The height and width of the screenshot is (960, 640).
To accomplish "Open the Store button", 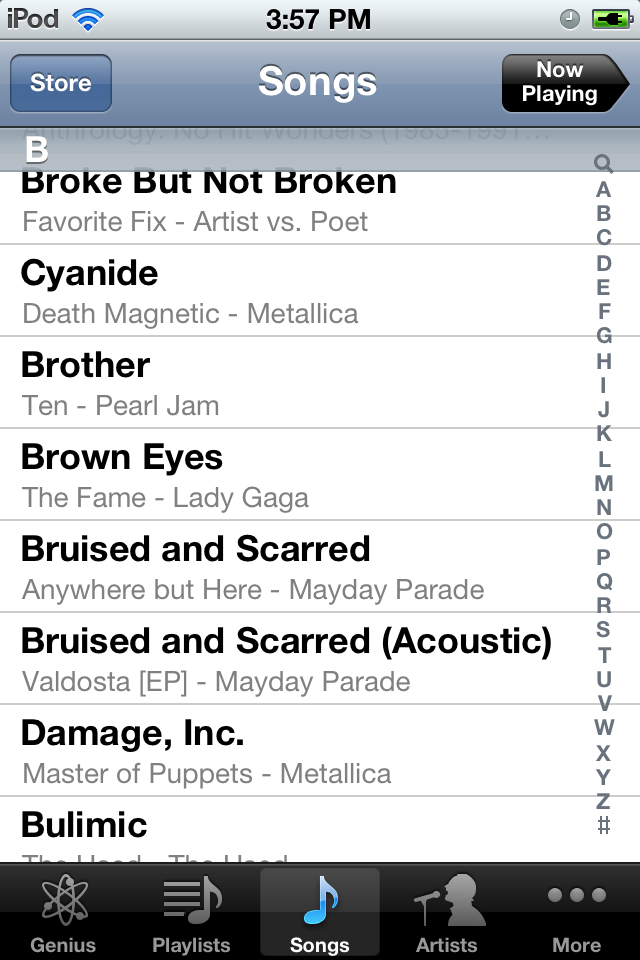I will (61, 83).
